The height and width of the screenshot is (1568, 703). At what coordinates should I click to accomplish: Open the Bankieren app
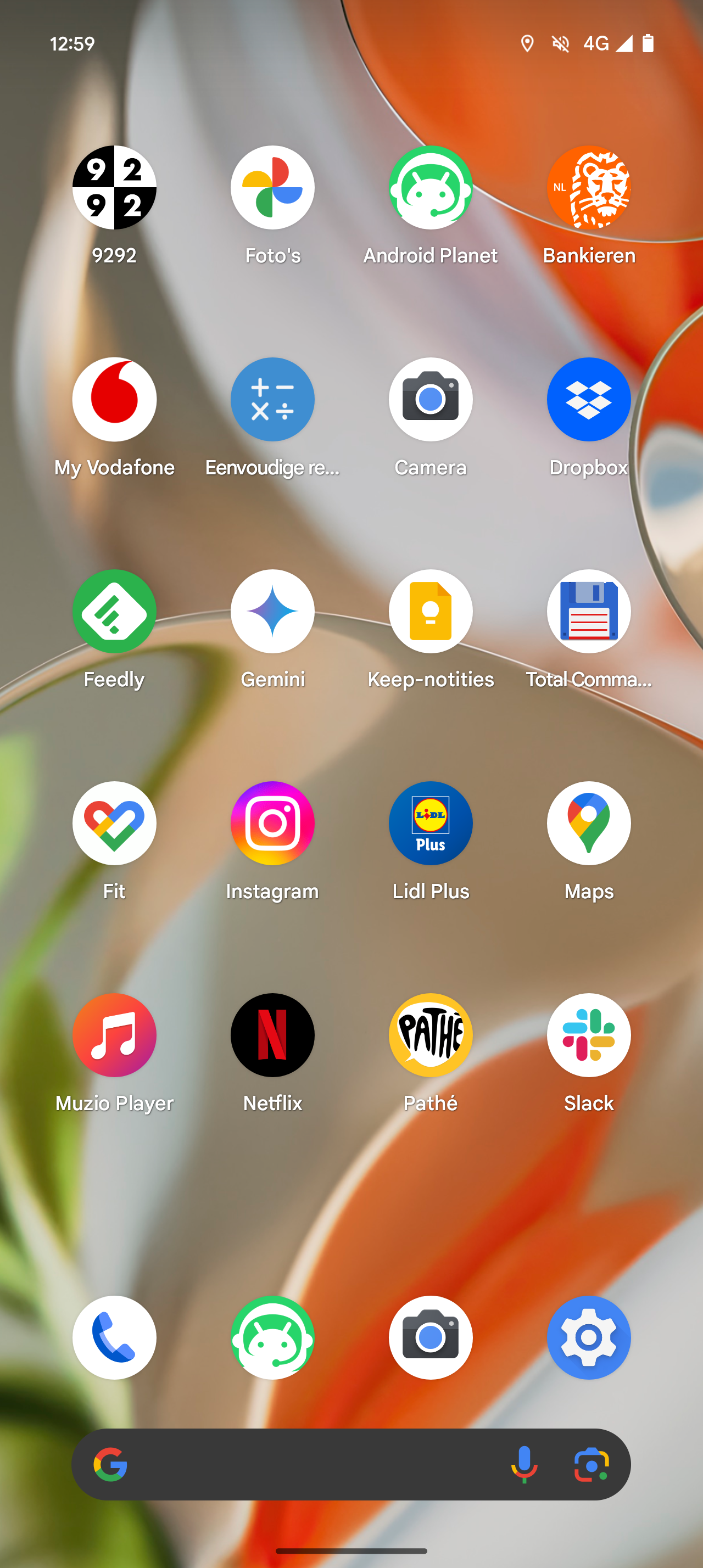(589, 187)
